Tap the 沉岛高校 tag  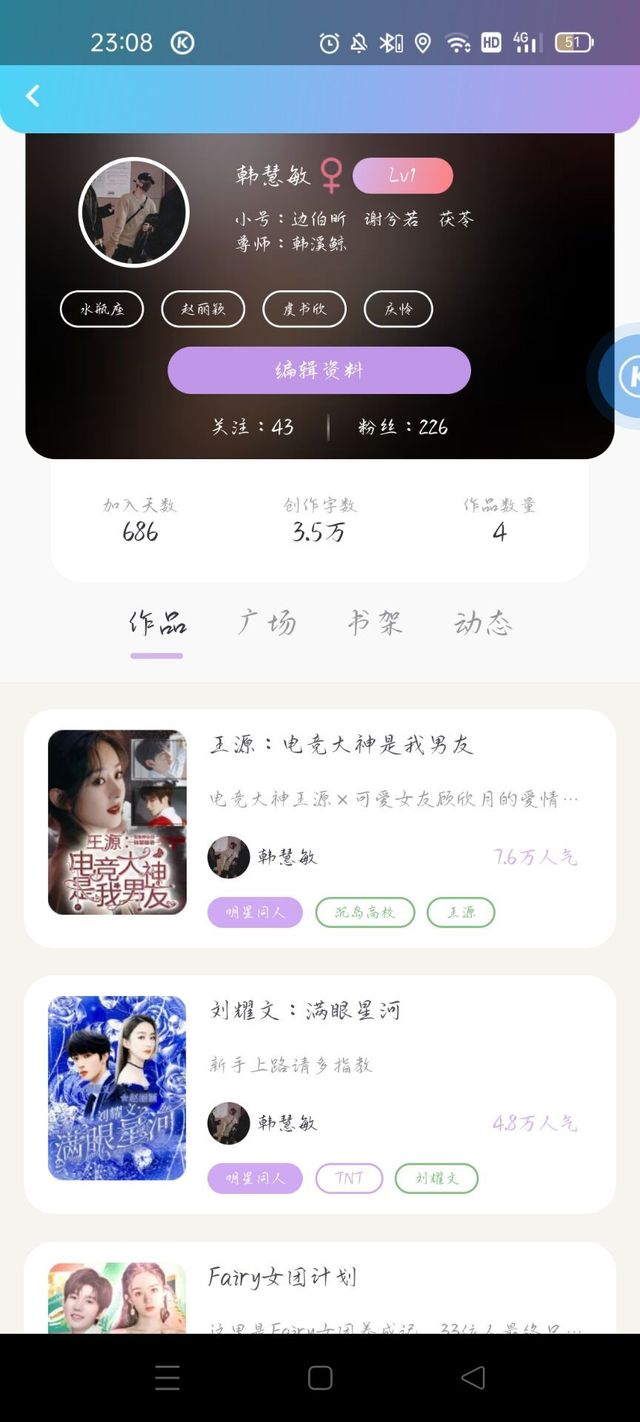pyautogui.click(x=364, y=912)
